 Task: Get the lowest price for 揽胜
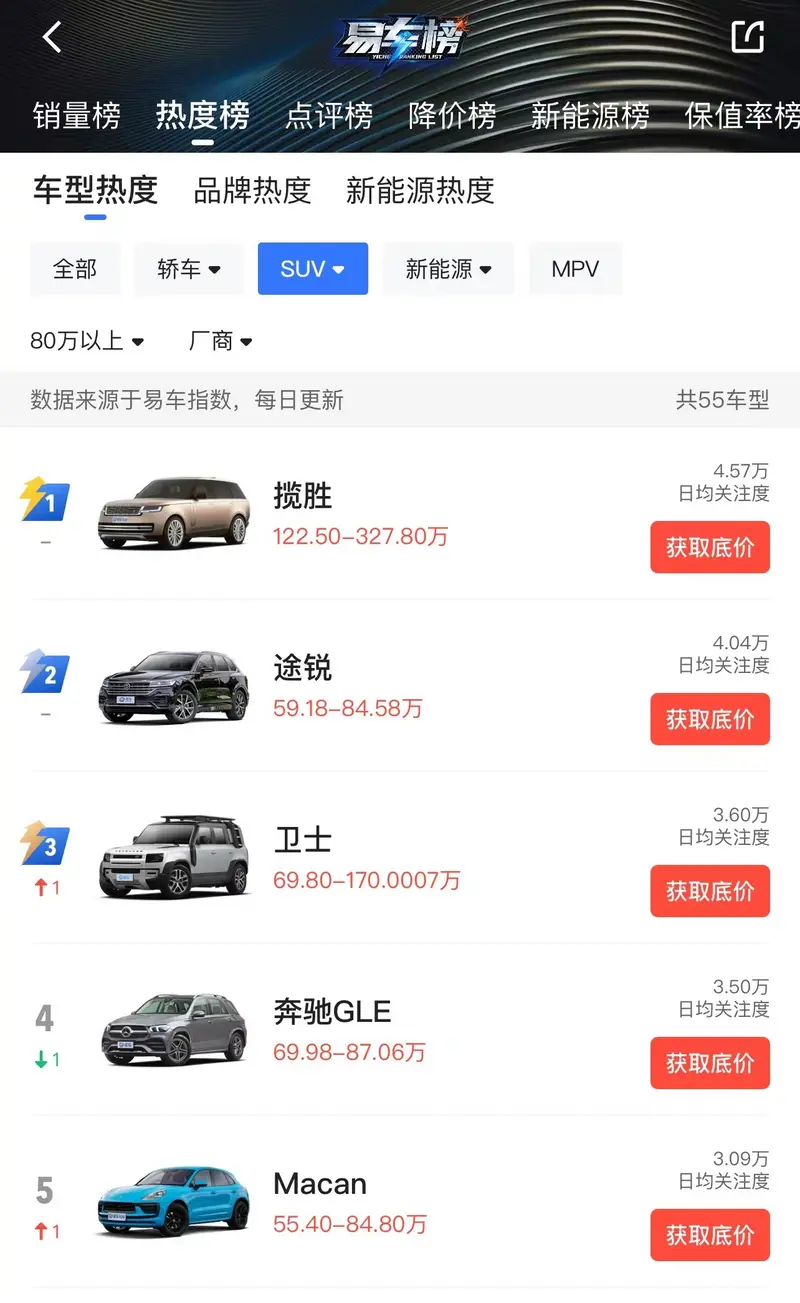[709, 547]
